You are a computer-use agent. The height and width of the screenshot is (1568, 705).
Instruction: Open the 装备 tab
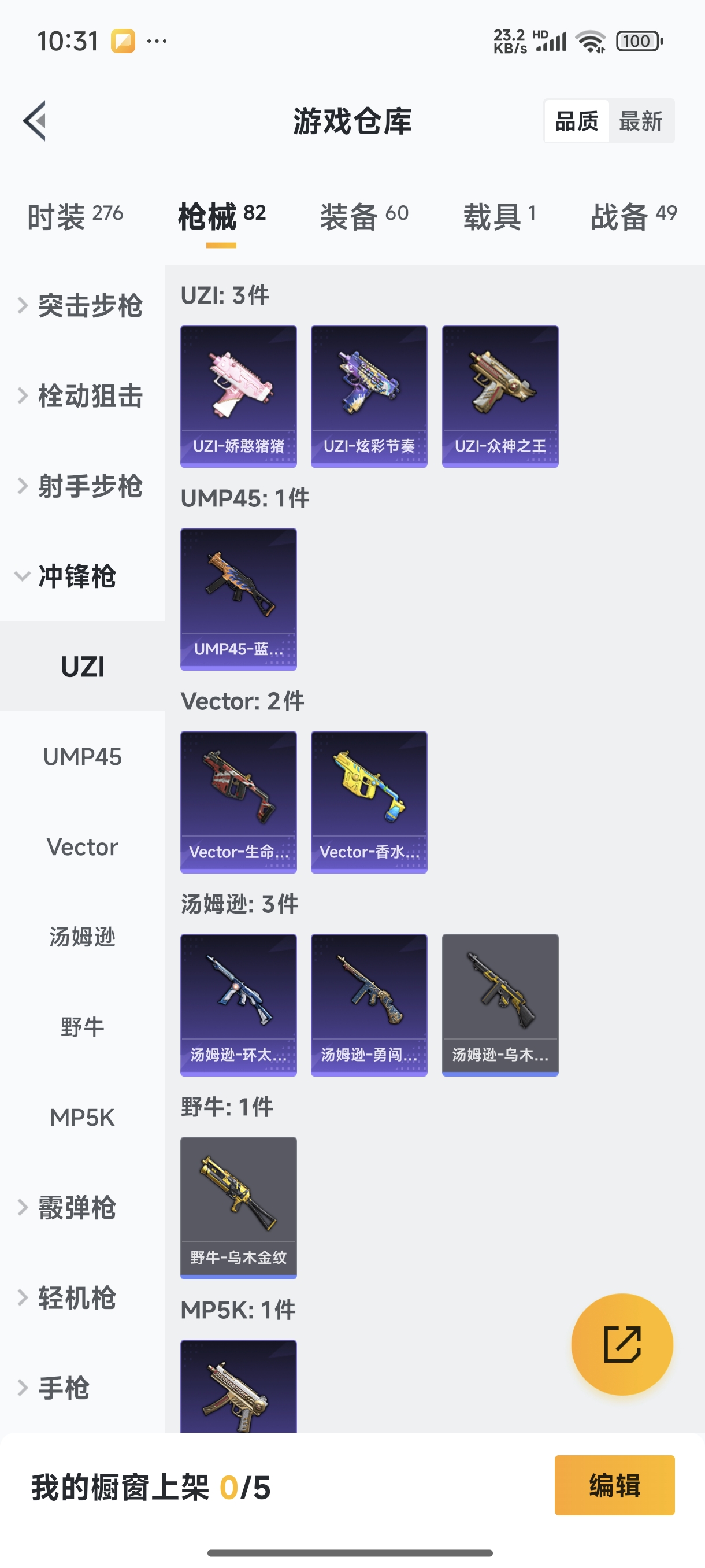pos(363,216)
